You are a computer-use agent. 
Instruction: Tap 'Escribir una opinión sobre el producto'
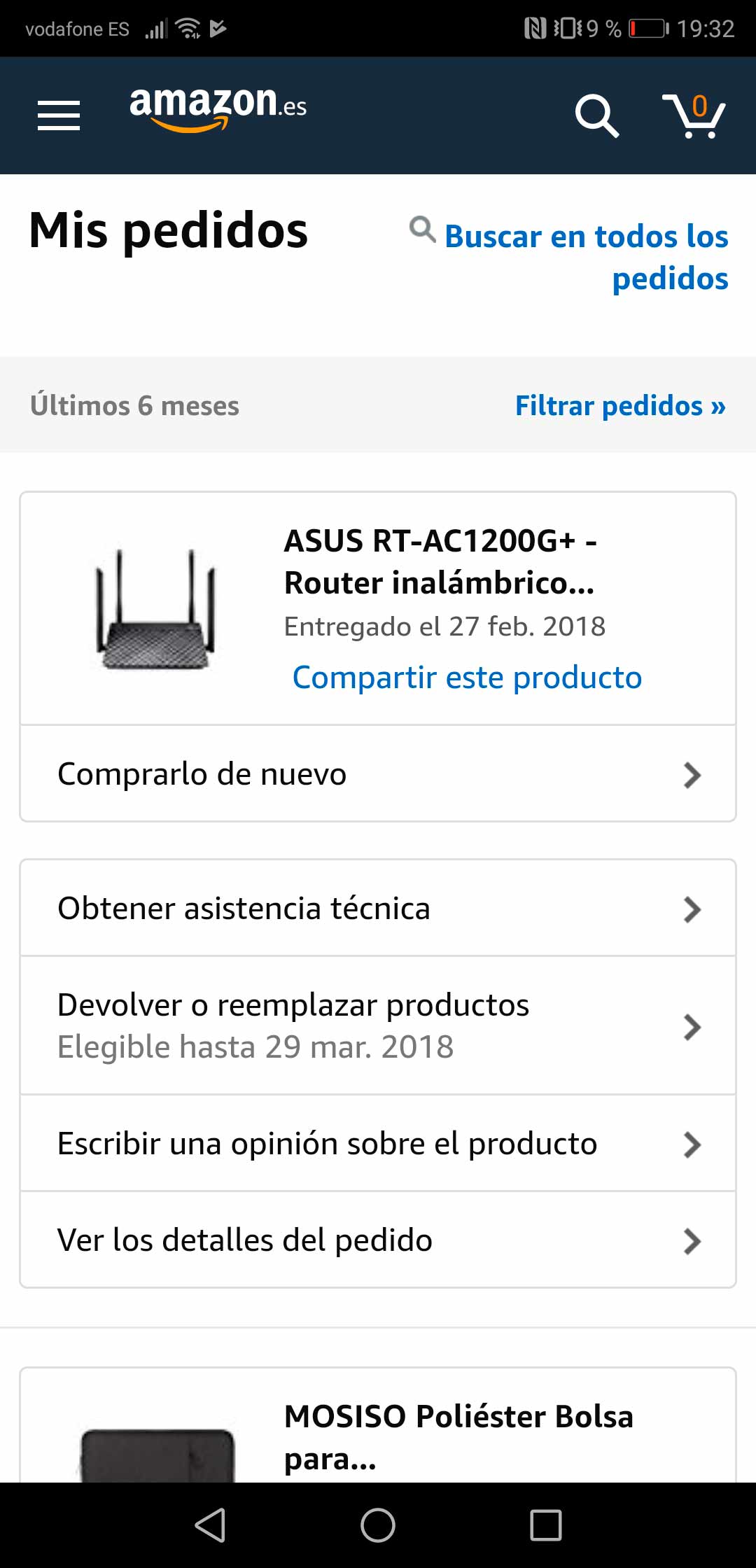(x=326, y=1144)
